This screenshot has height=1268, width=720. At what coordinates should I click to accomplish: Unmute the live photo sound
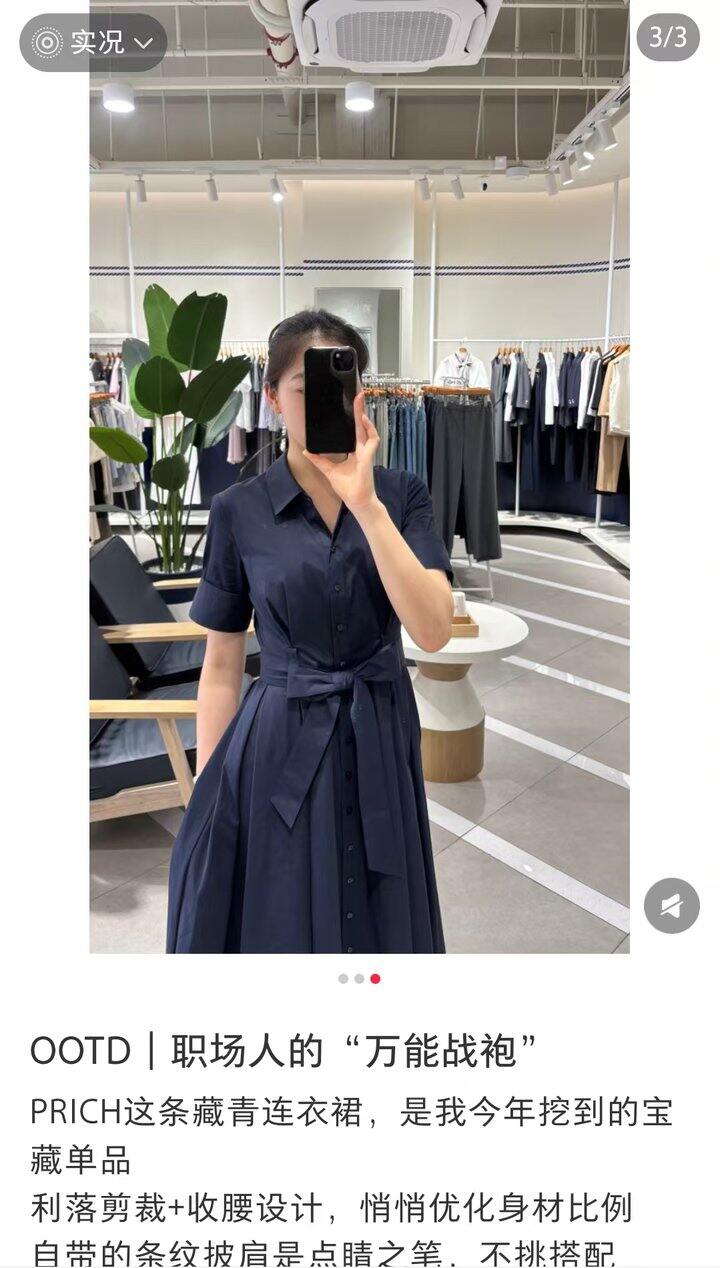coord(672,906)
